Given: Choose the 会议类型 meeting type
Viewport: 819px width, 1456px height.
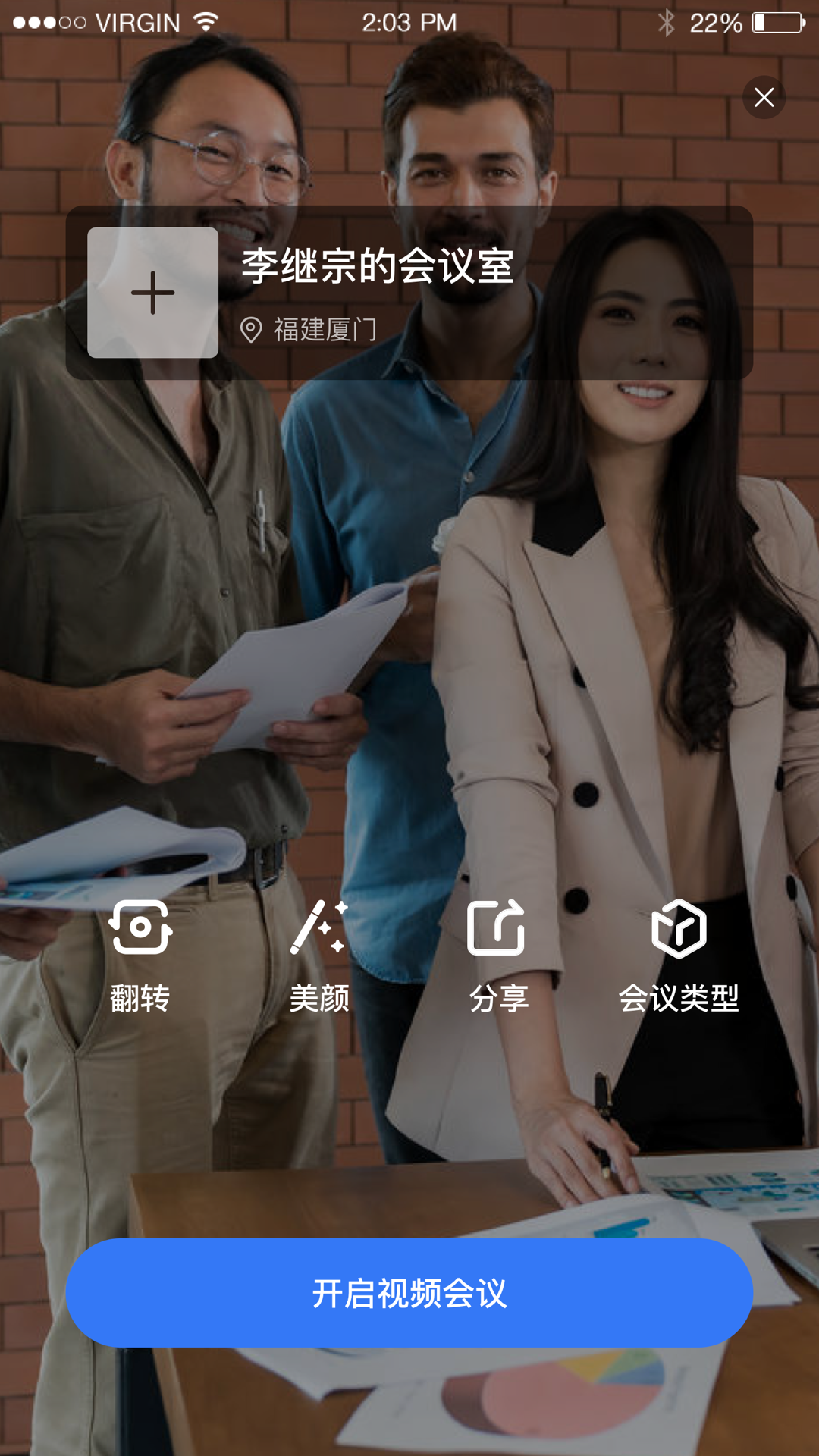Looking at the screenshot, I should click(679, 954).
